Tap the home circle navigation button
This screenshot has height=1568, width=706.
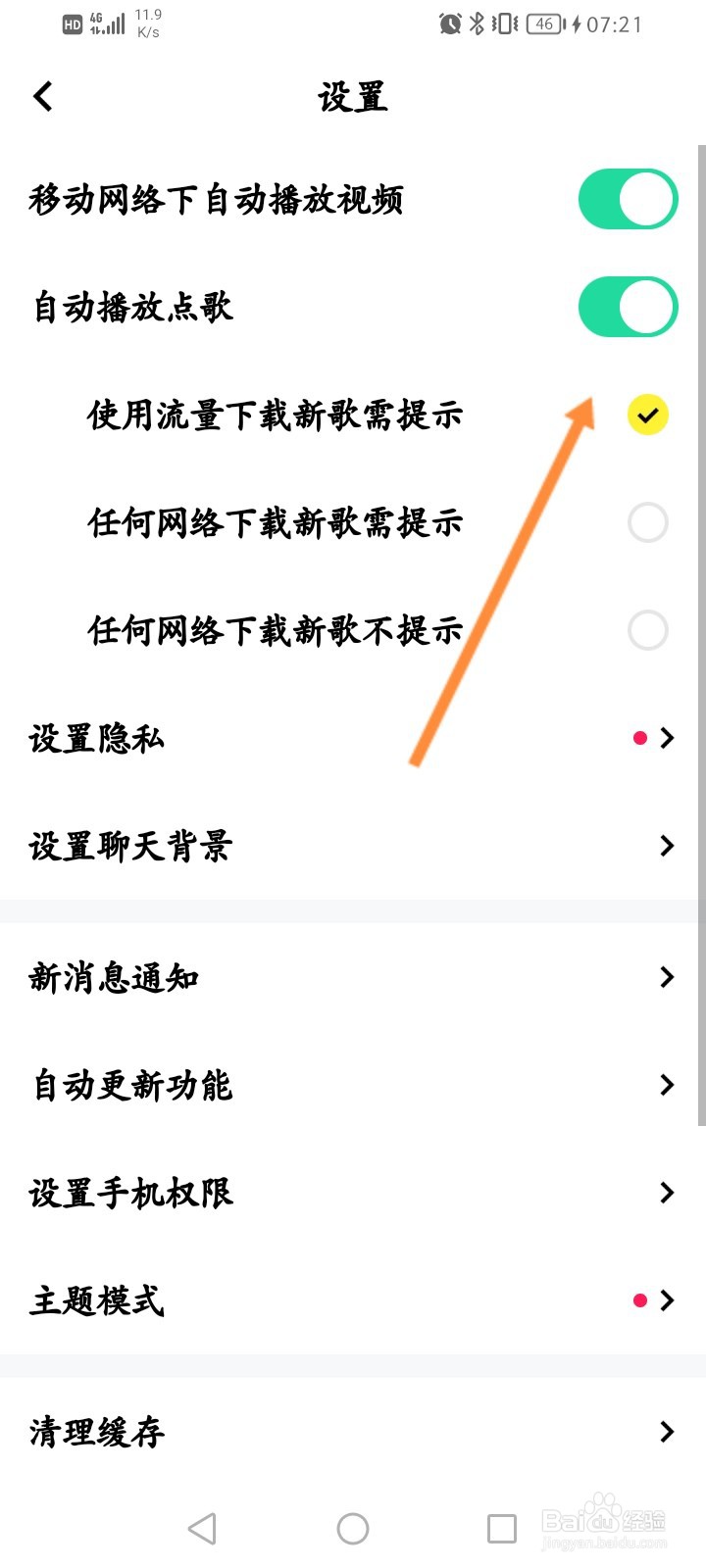(352, 1527)
